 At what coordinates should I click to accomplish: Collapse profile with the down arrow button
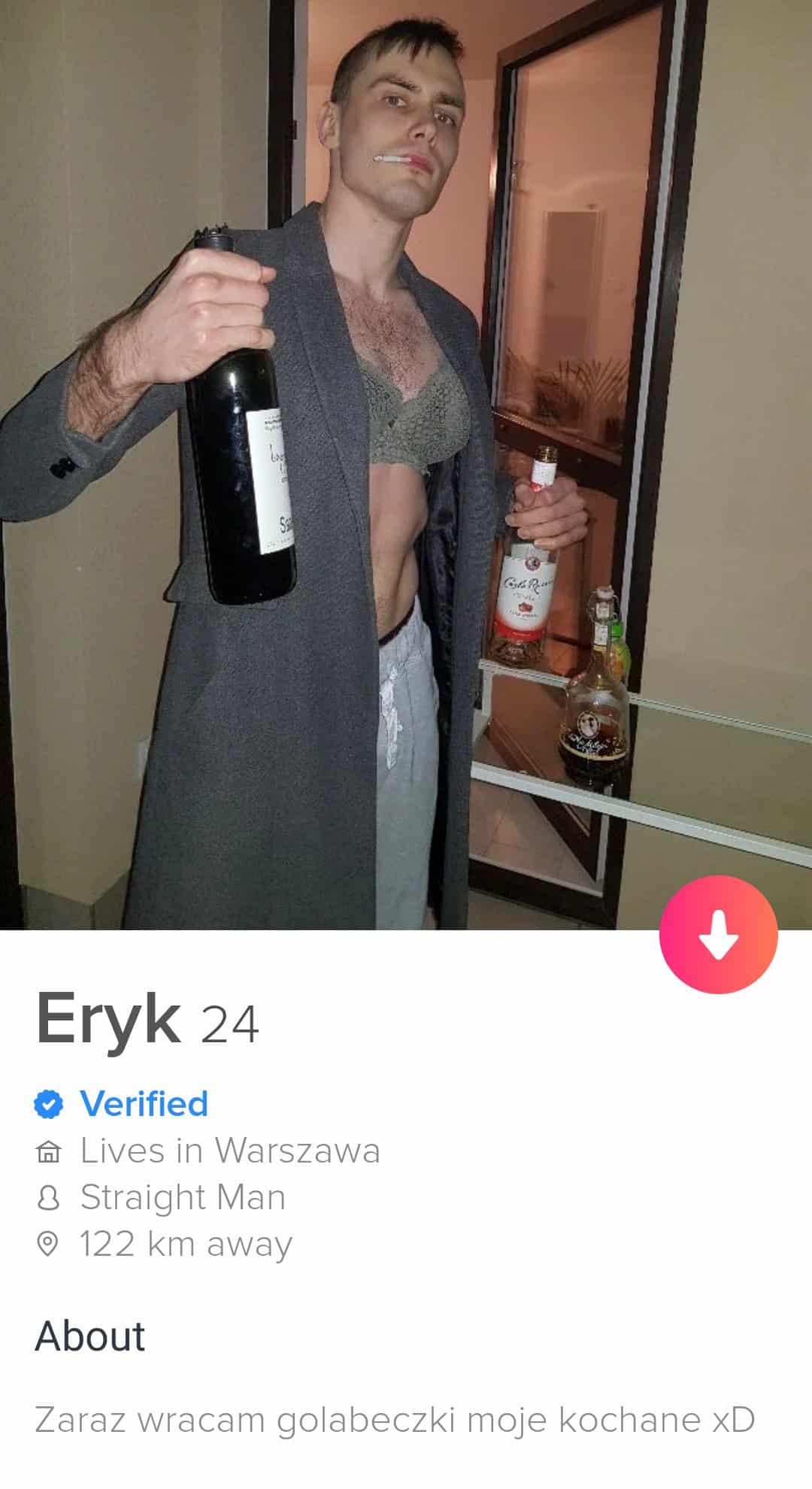click(718, 935)
